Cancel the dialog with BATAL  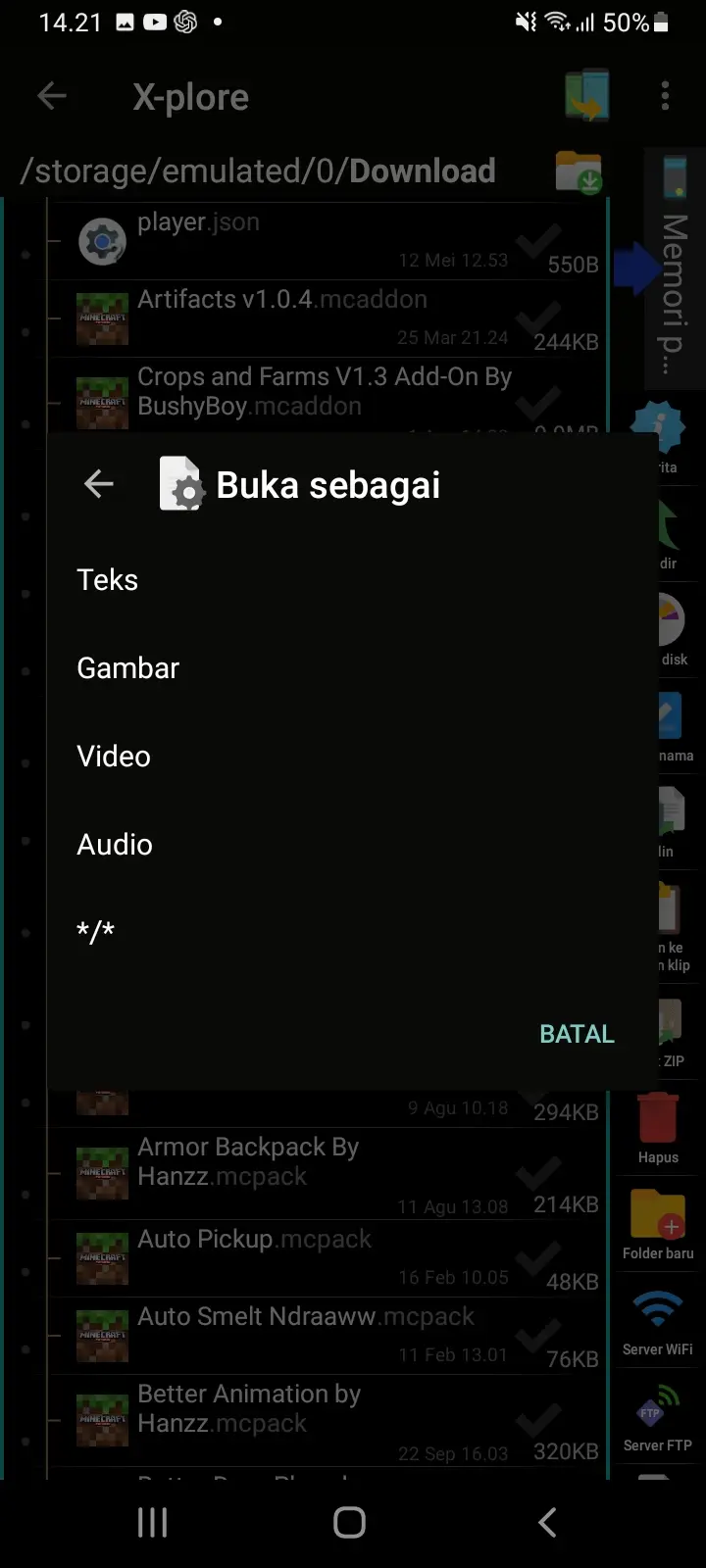pyautogui.click(x=577, y=1034)
